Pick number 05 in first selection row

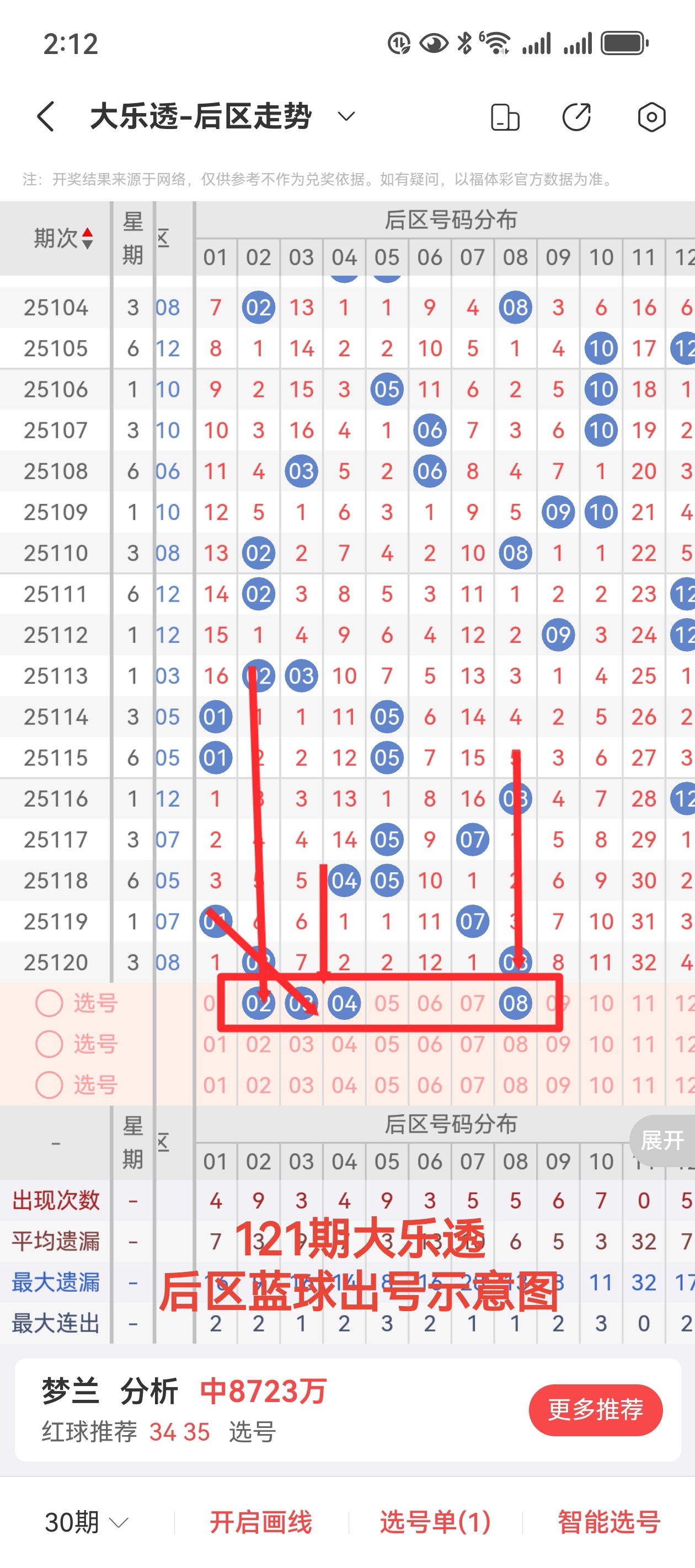click(386, 1003)
